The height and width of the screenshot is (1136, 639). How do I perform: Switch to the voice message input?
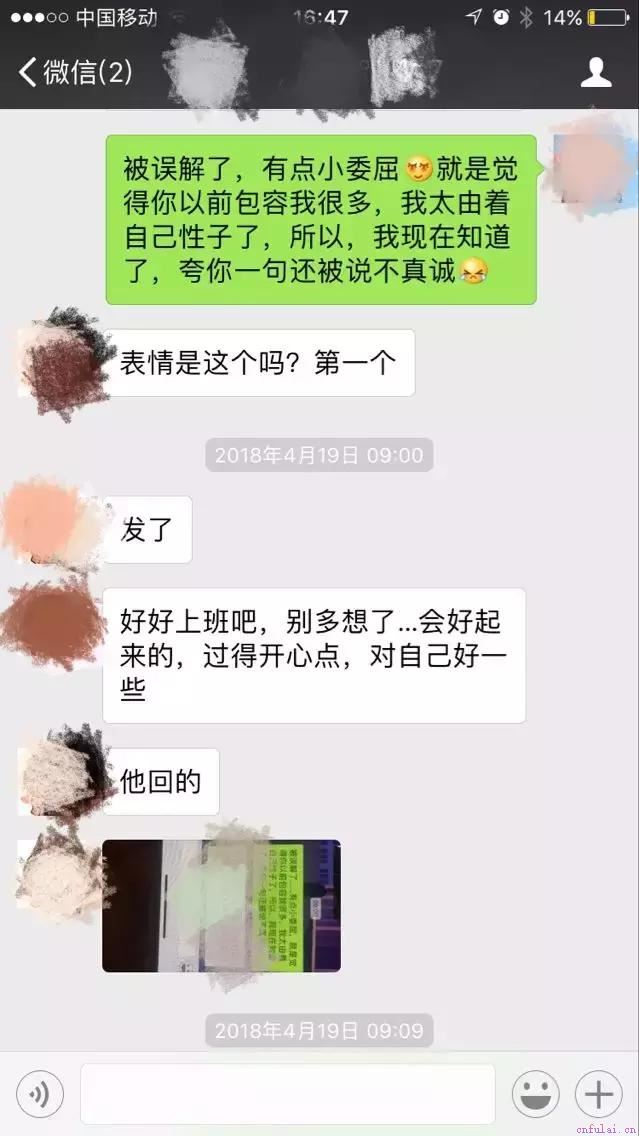40,1094
